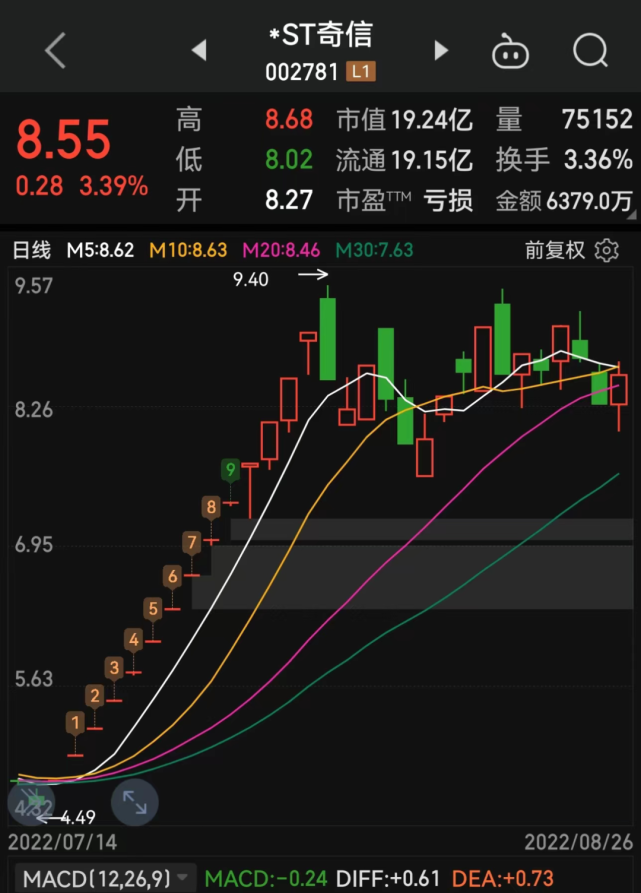The height and width of the screenshot is (893, 641).
Task: Go back from the *ST奇信 stock page
Action: 55,50
